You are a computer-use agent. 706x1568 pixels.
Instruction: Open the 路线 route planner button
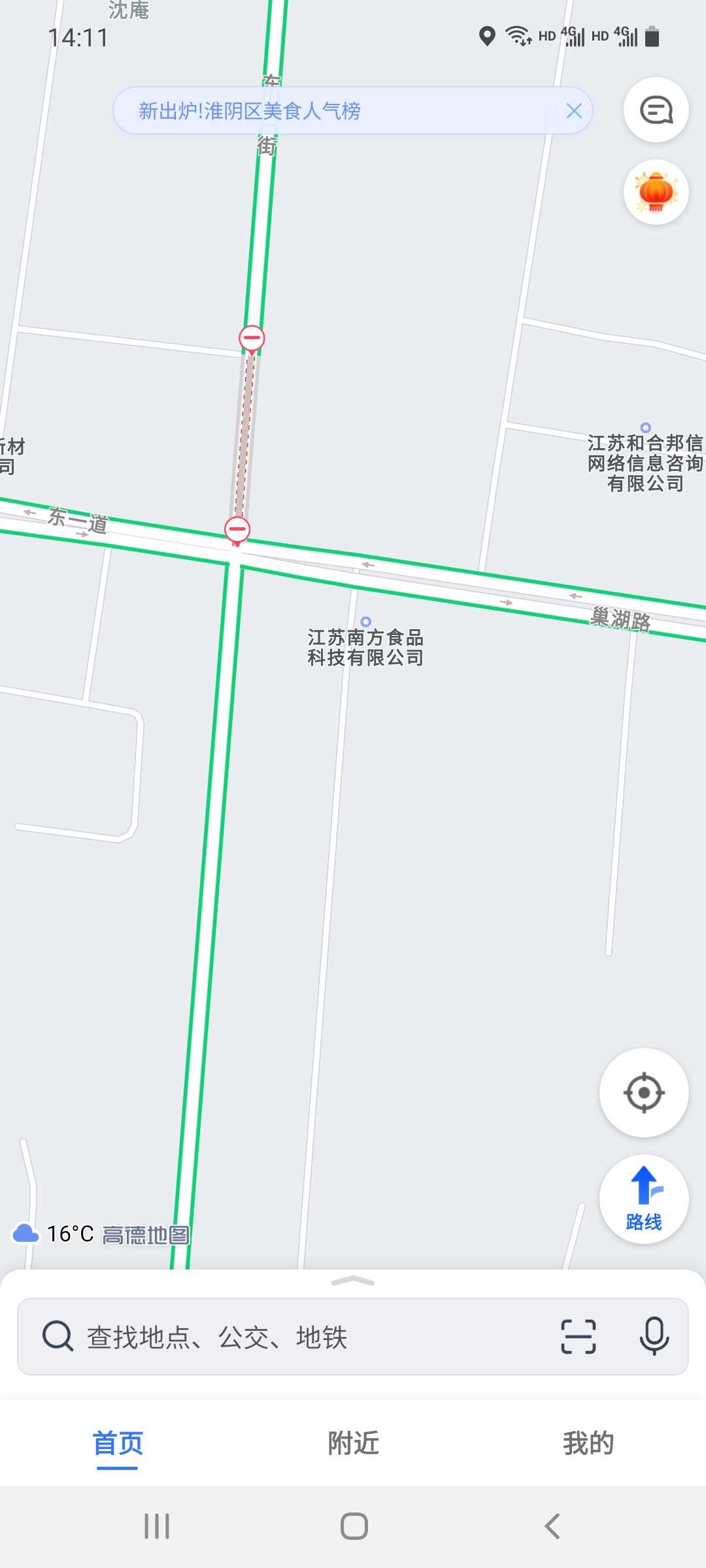click(x=644, y=1199)
